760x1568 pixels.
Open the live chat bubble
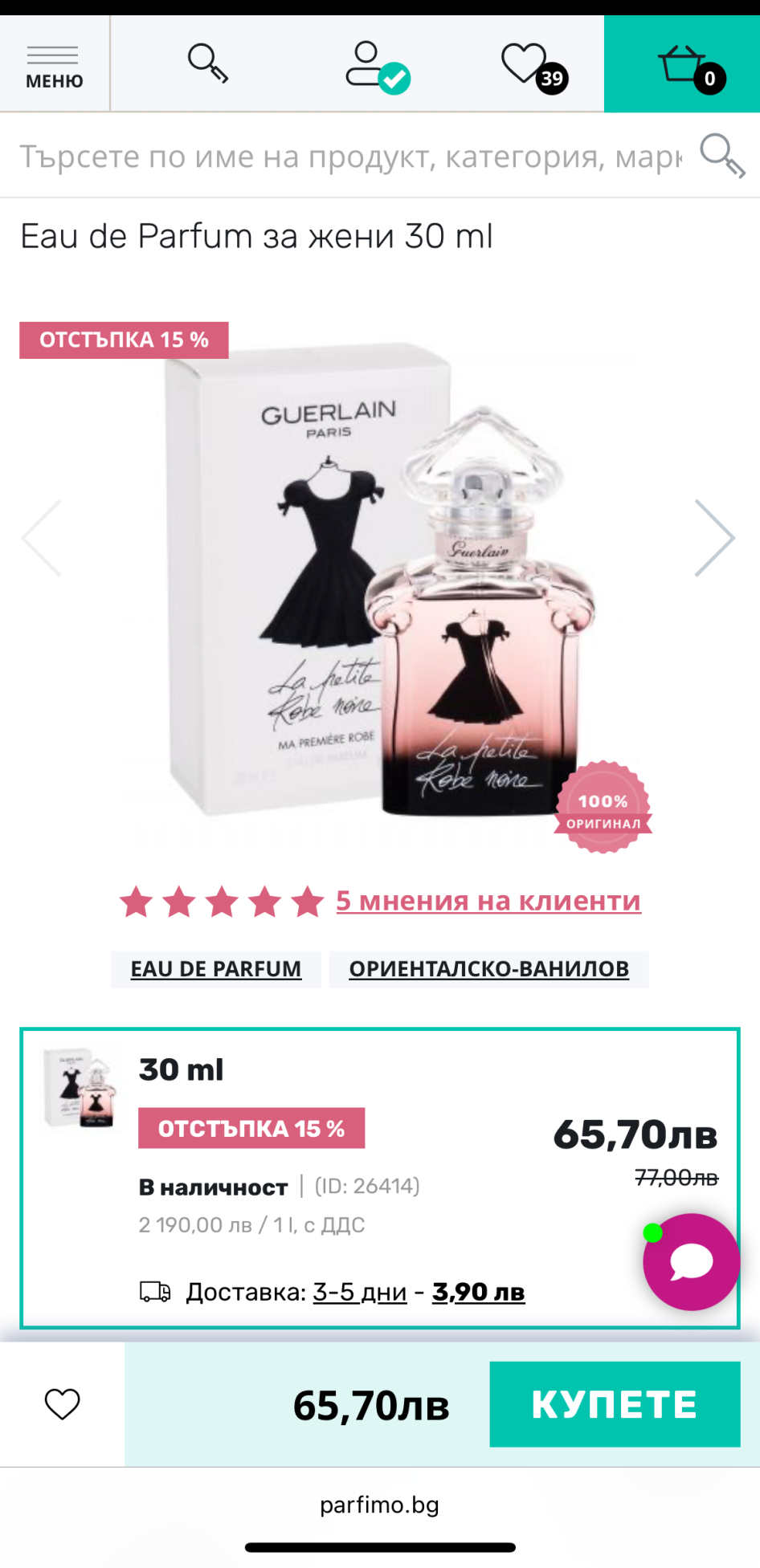pos(691,1261)
